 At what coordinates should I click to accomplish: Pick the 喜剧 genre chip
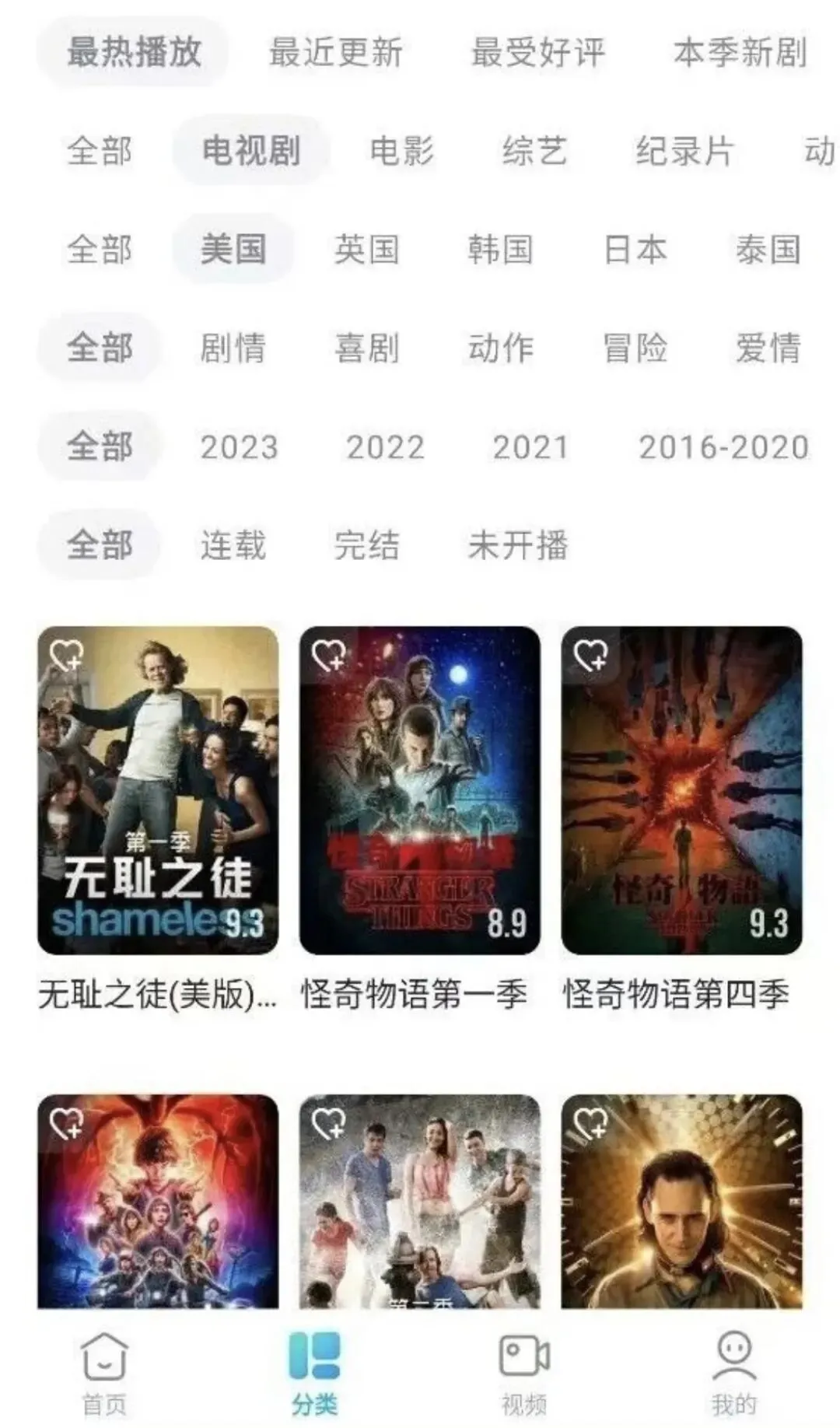click(366, 348)
